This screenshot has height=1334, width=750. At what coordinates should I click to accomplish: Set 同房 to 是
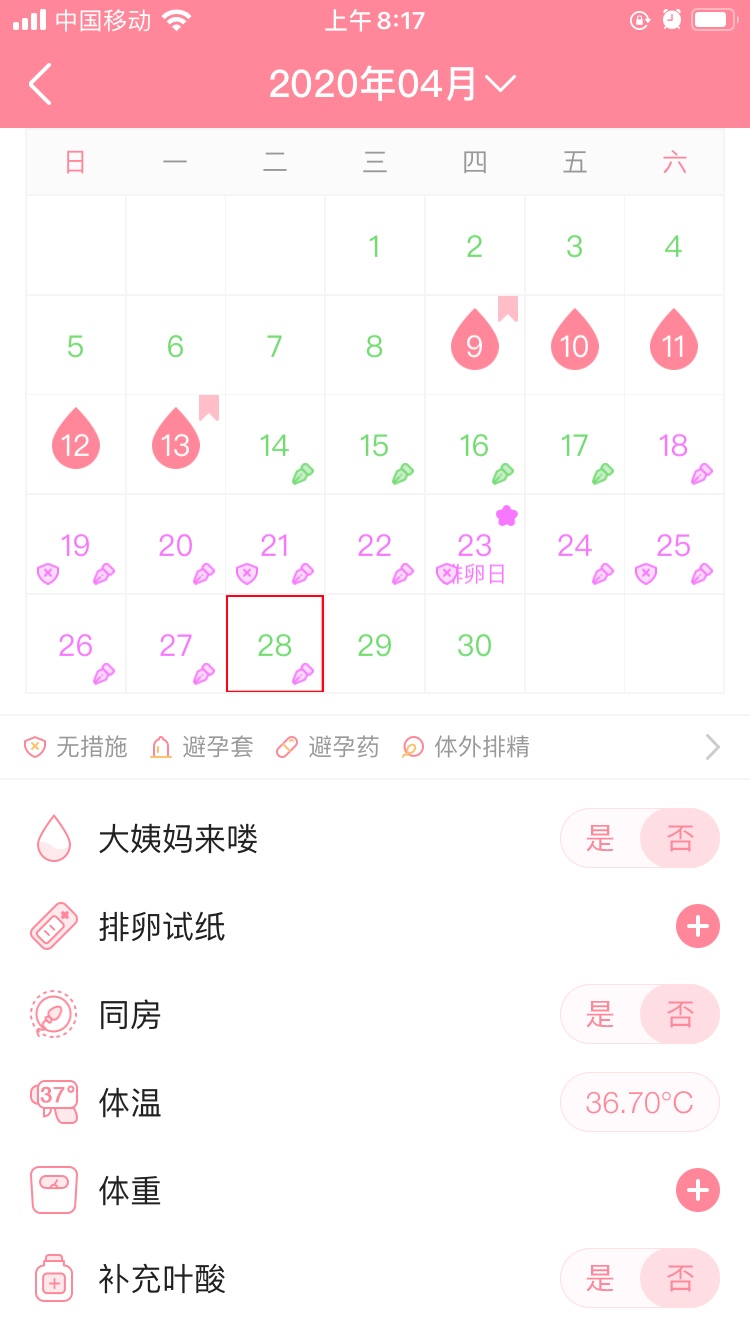(x=600, y=1014)
